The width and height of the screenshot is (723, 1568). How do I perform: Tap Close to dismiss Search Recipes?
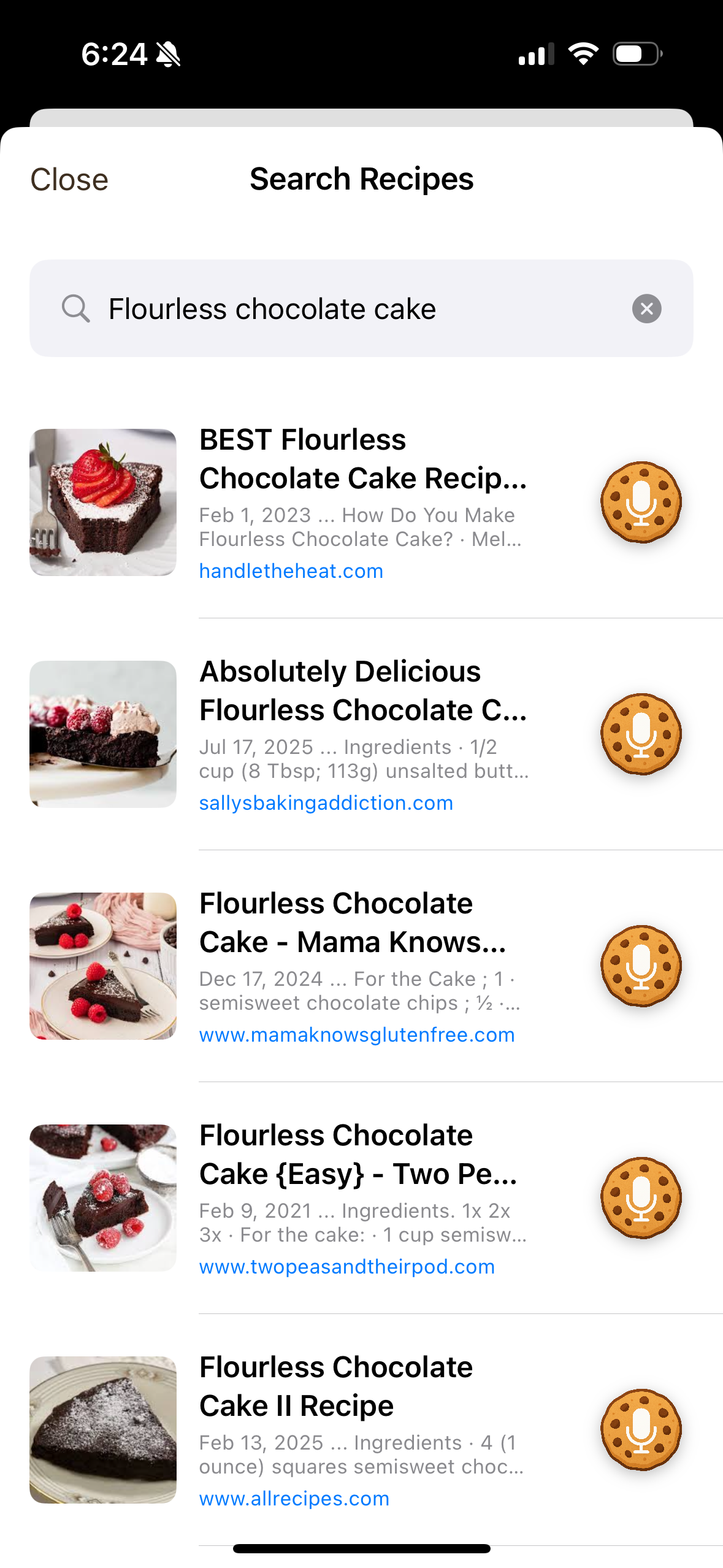pyautogui.click(x=69, y=179)
